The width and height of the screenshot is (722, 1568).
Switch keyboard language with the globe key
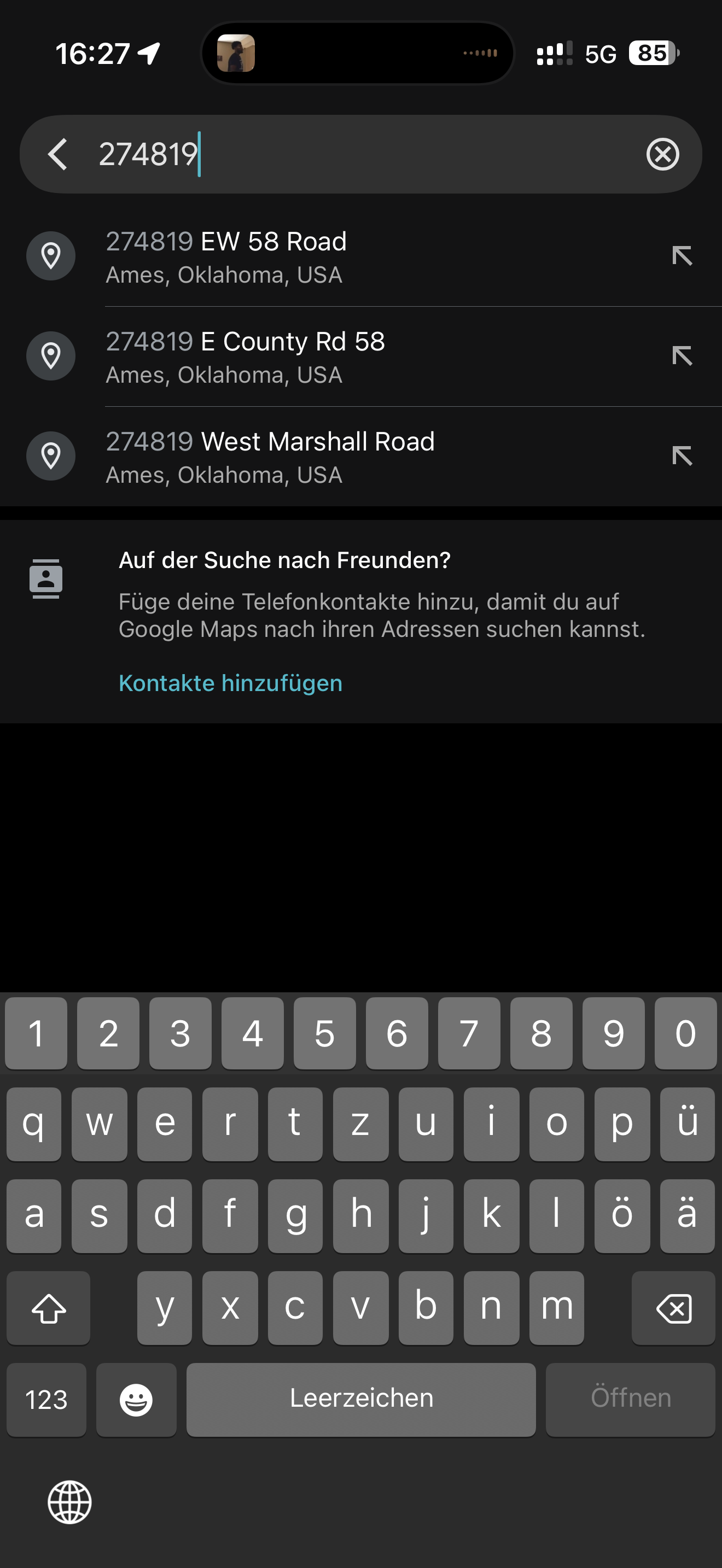tap(69, 1502)
